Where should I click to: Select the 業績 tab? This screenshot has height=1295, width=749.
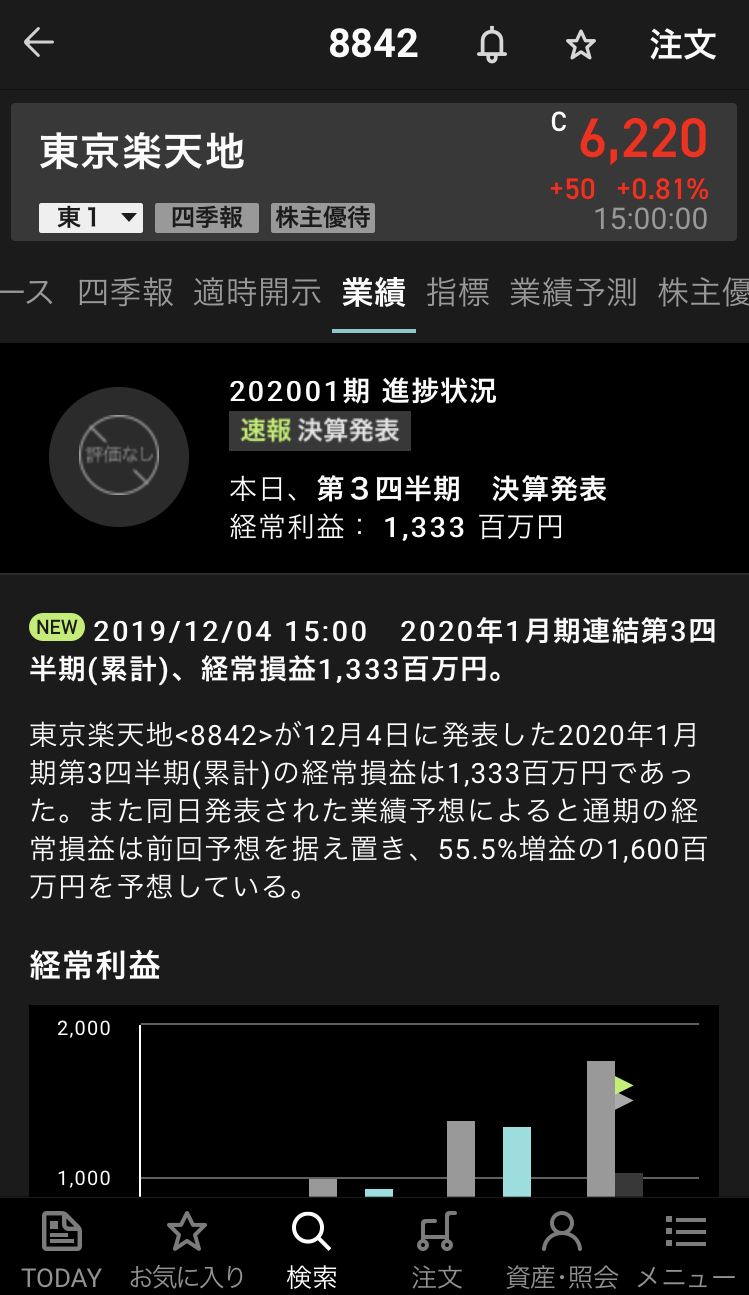click(x=373, y=292)
